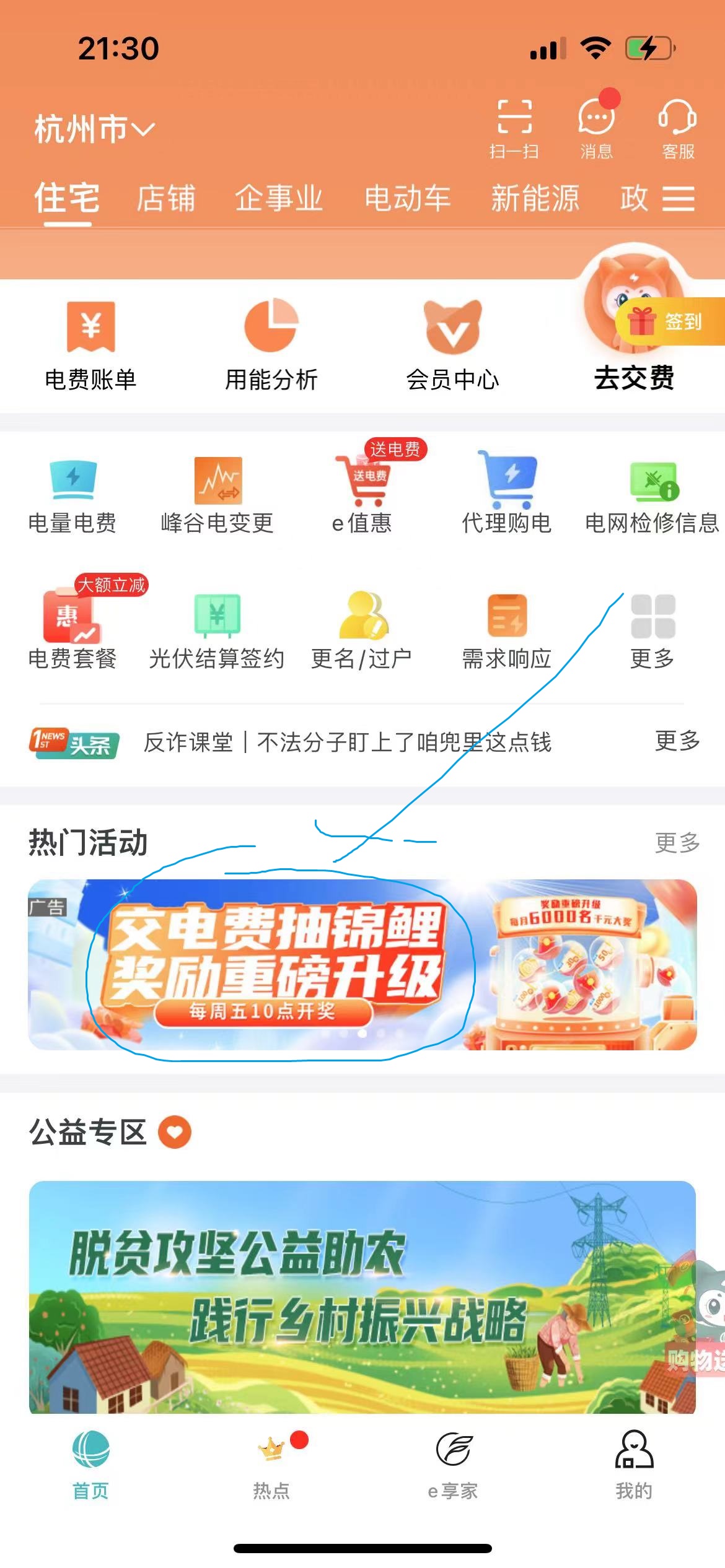Screen dimensions: 725x1568
Task: Tap 去交费 to pay bill
Action: point(634,377)
